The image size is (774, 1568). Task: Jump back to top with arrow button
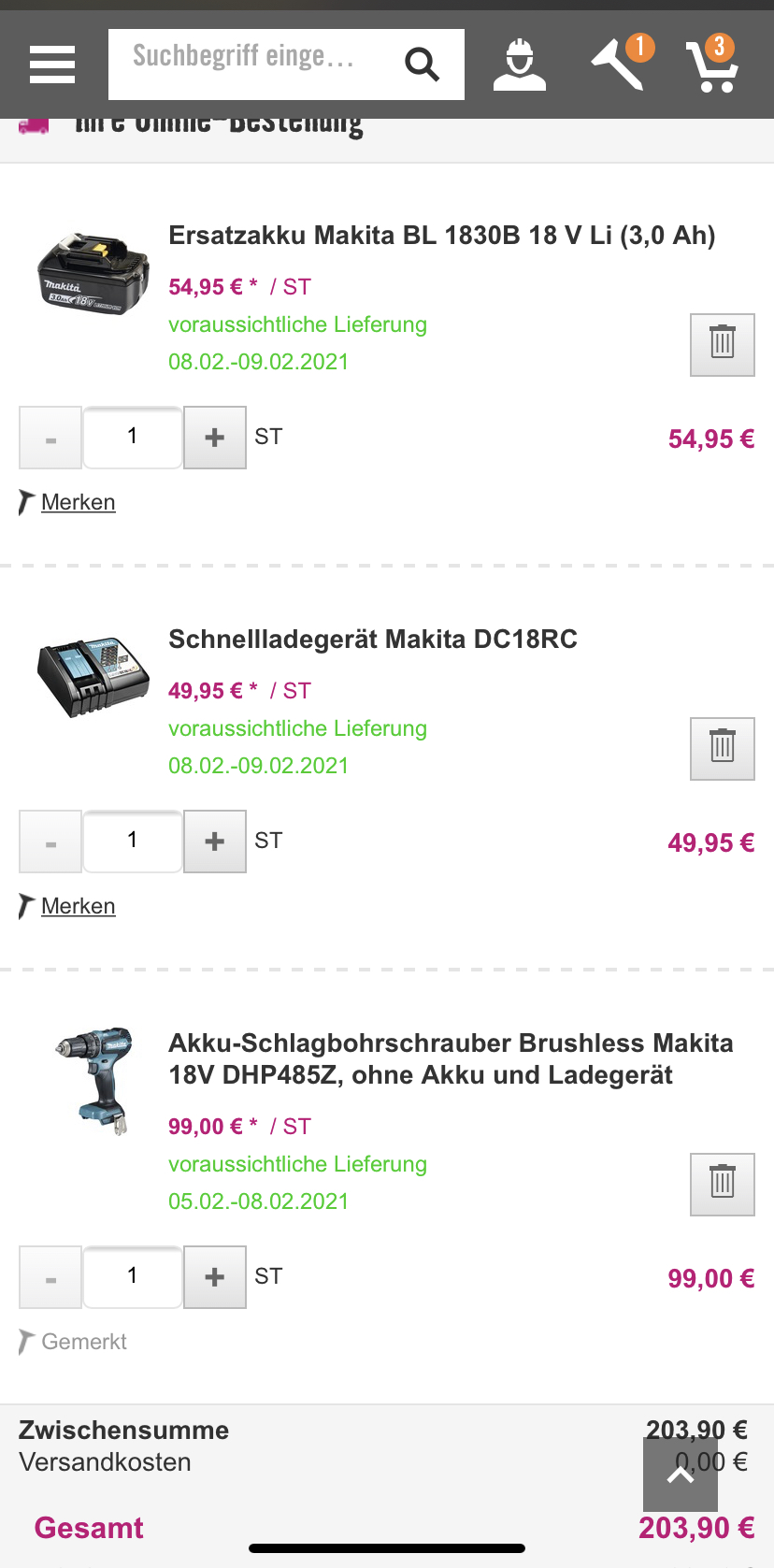coord(680,1474)
